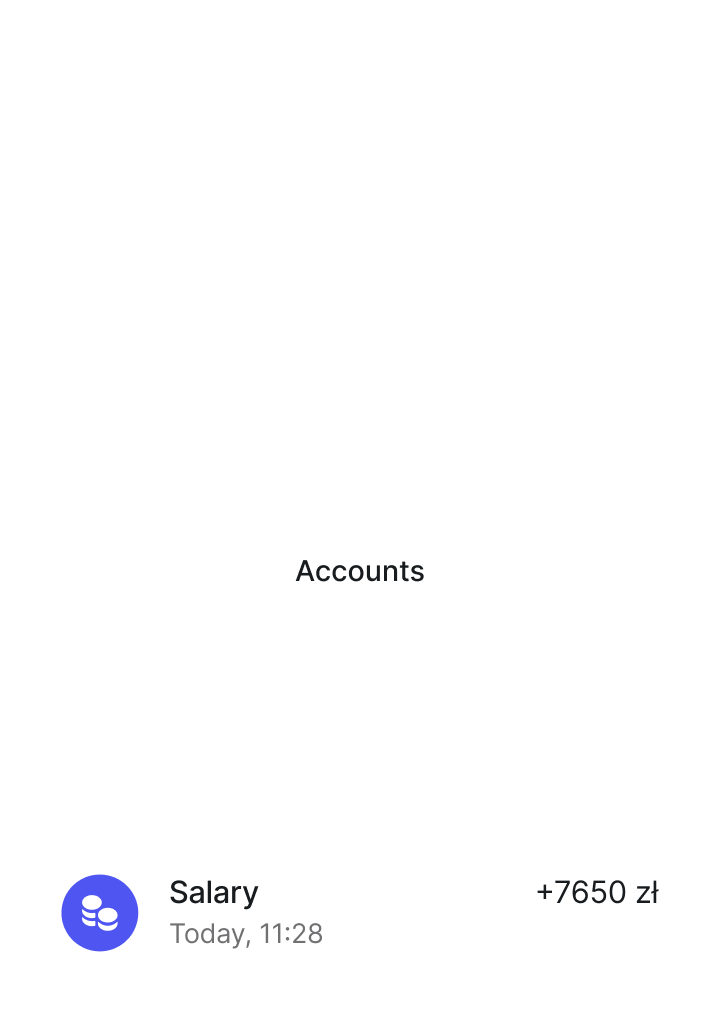Screen dimensions: 720x1016
Task: Click the Accounts pill button
Action: click(359, 570)
